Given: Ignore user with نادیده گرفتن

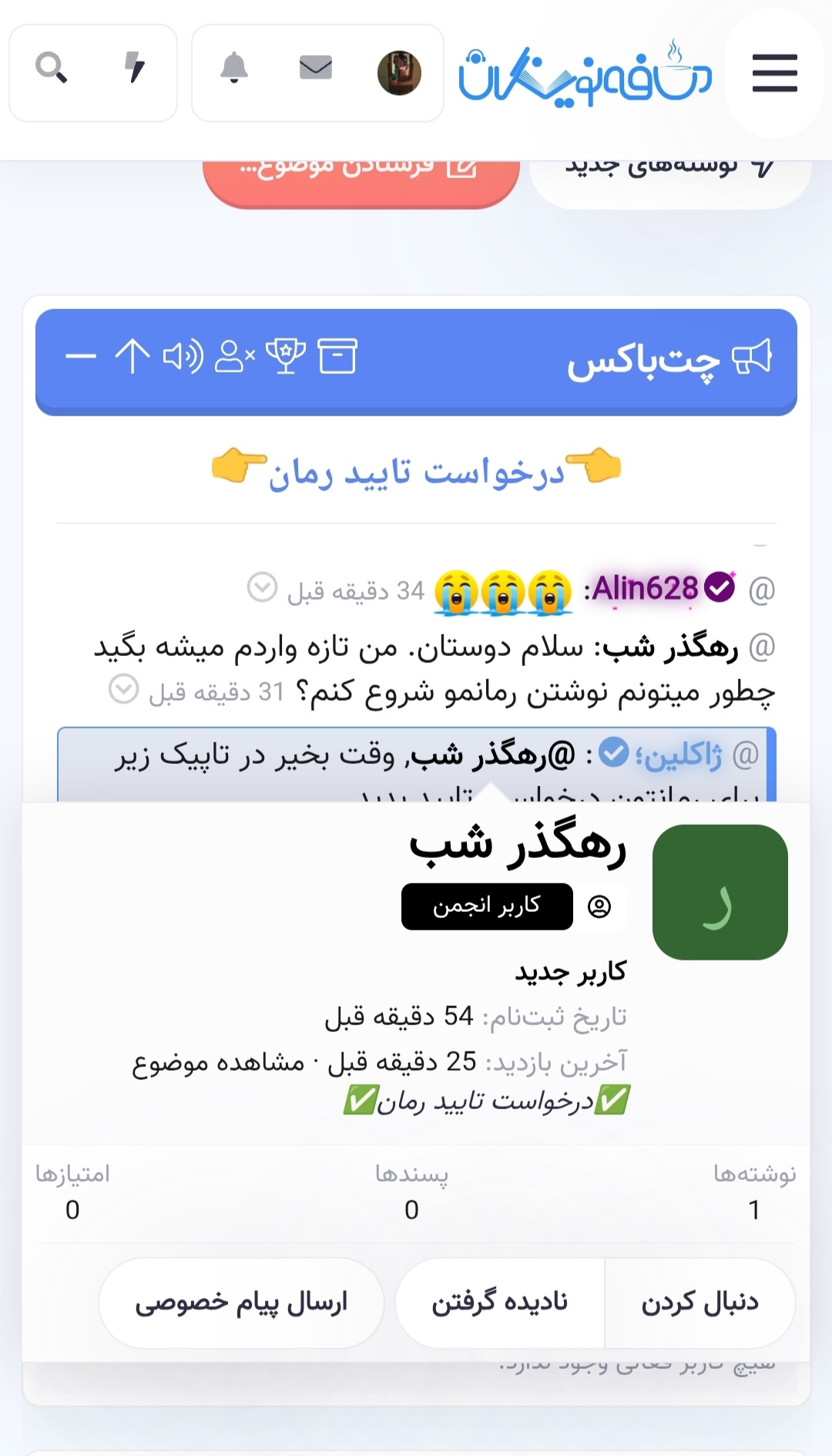Looking at the screenshot, I should click(499, 1303).
